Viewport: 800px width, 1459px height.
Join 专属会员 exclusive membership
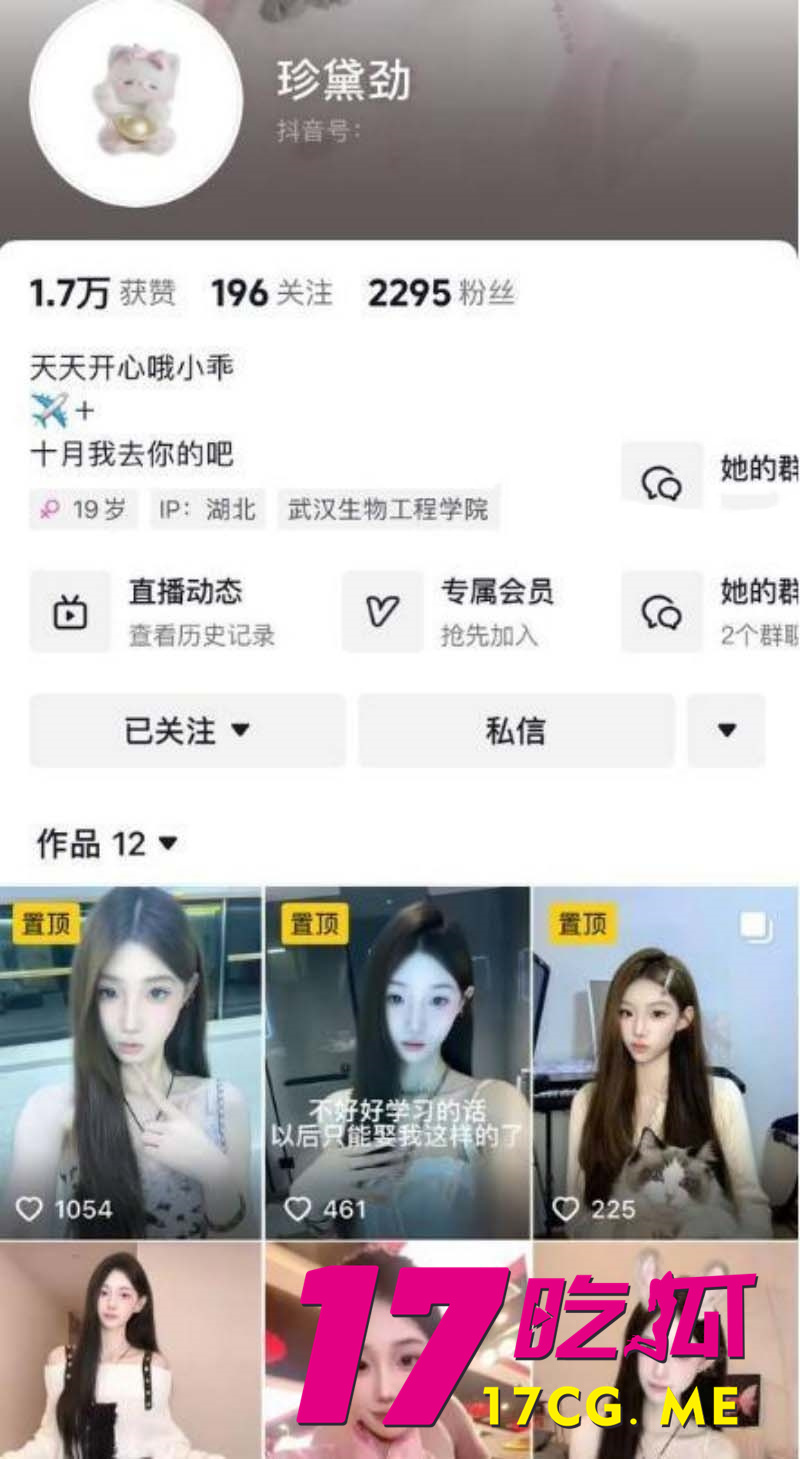coord(480,611)
